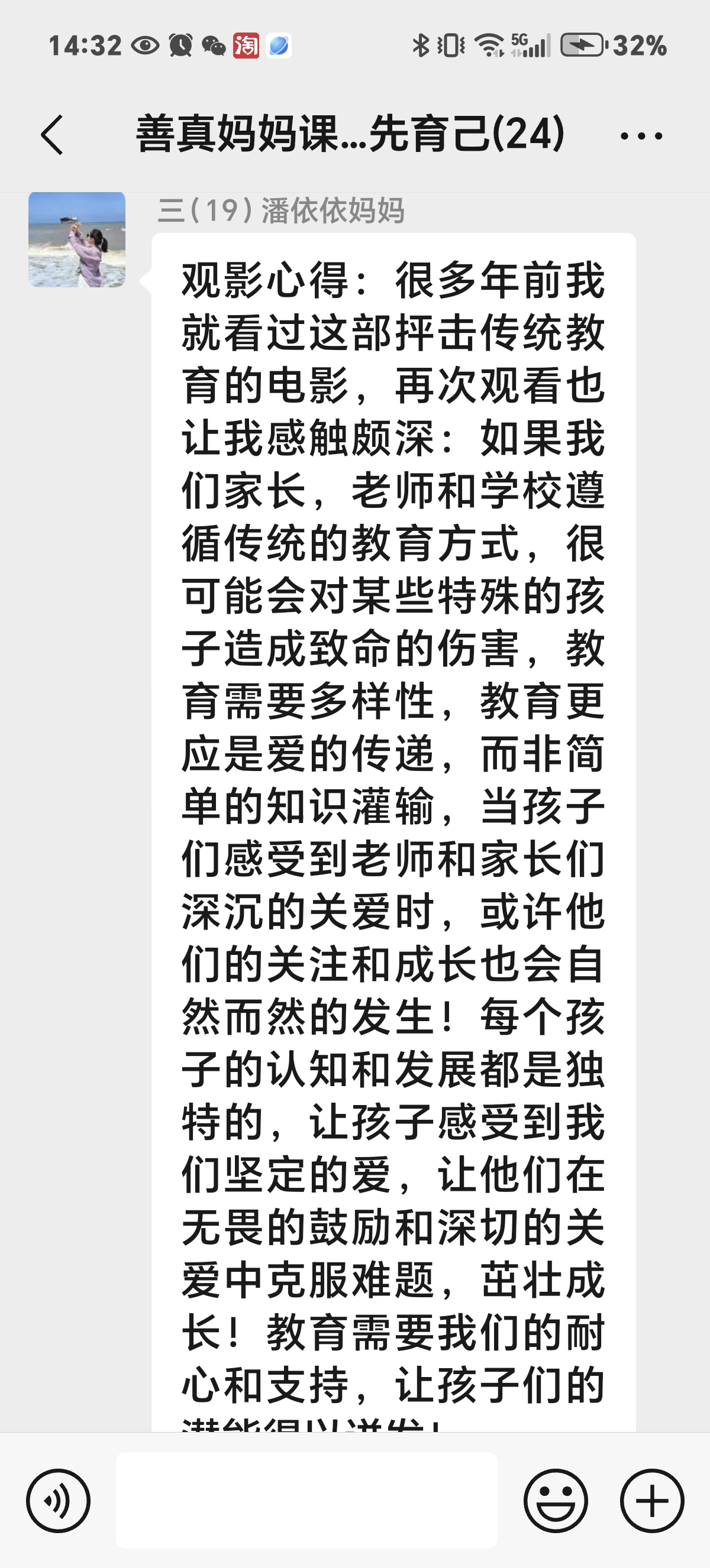Open 潘依依妈妈's profile avatar
Viewport: 710px width, 1568px height.
tap(77, 239)
